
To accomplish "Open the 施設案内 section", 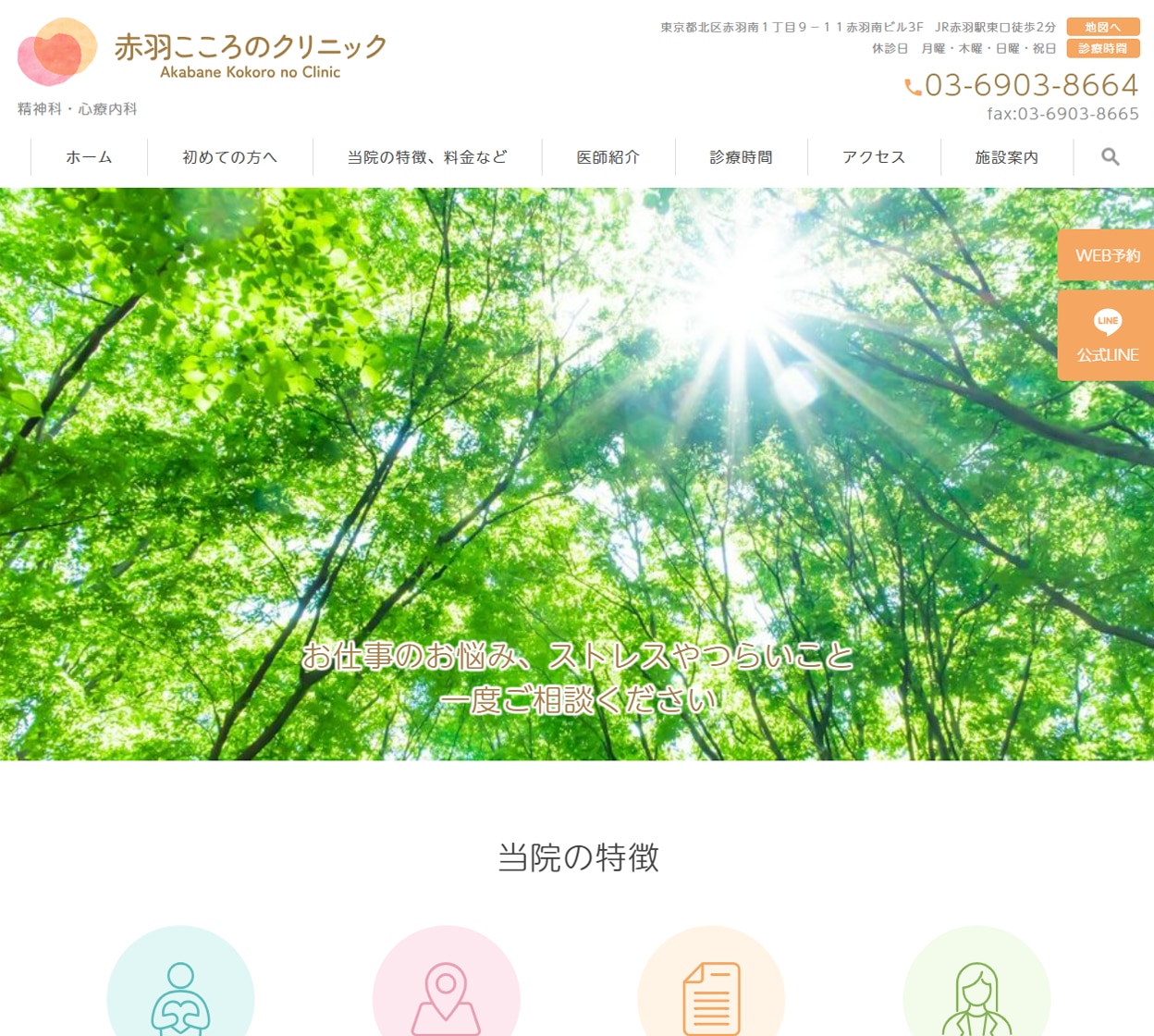I will (1007, 157).
